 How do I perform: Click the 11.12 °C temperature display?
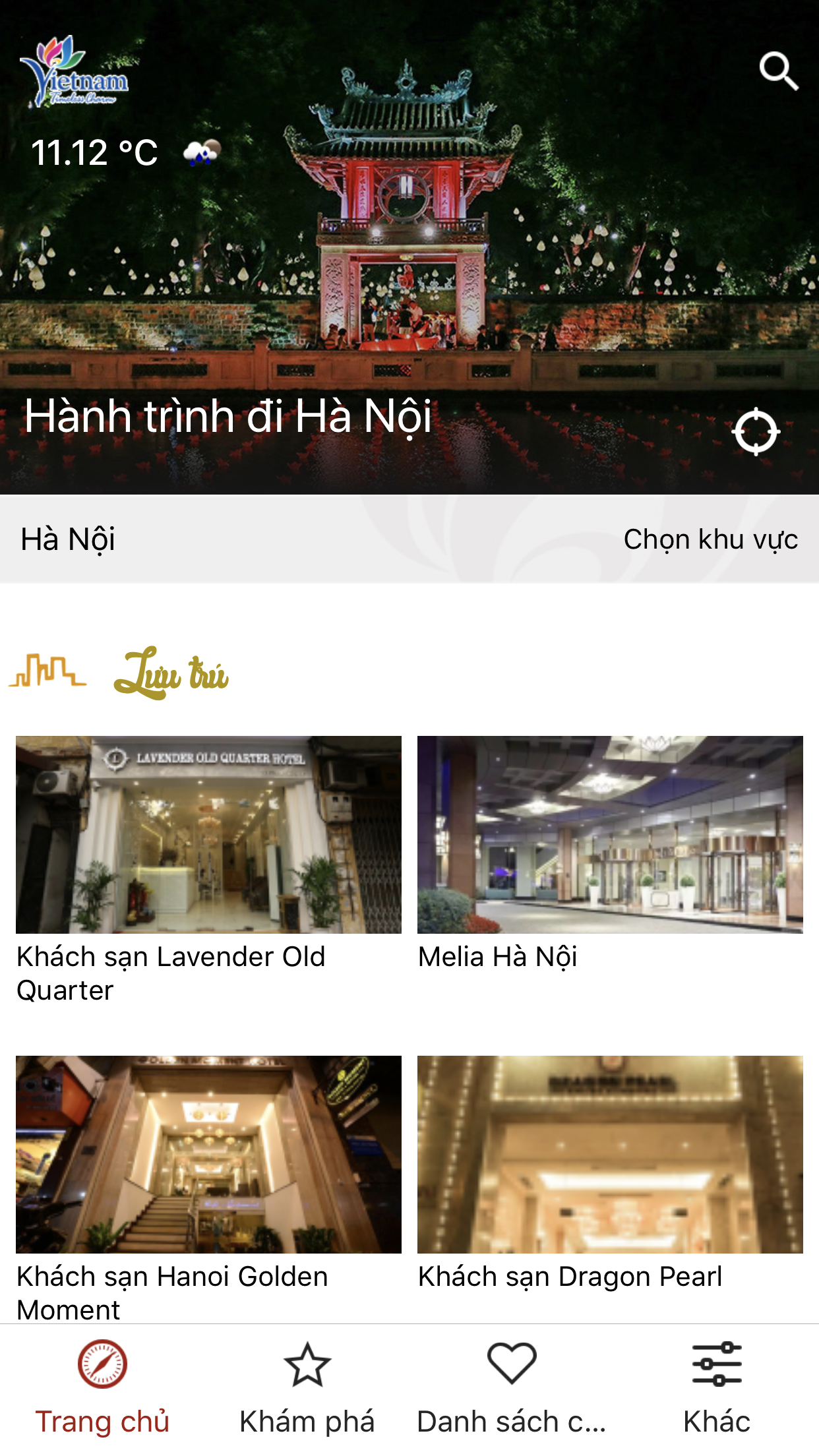coord(95,152)
